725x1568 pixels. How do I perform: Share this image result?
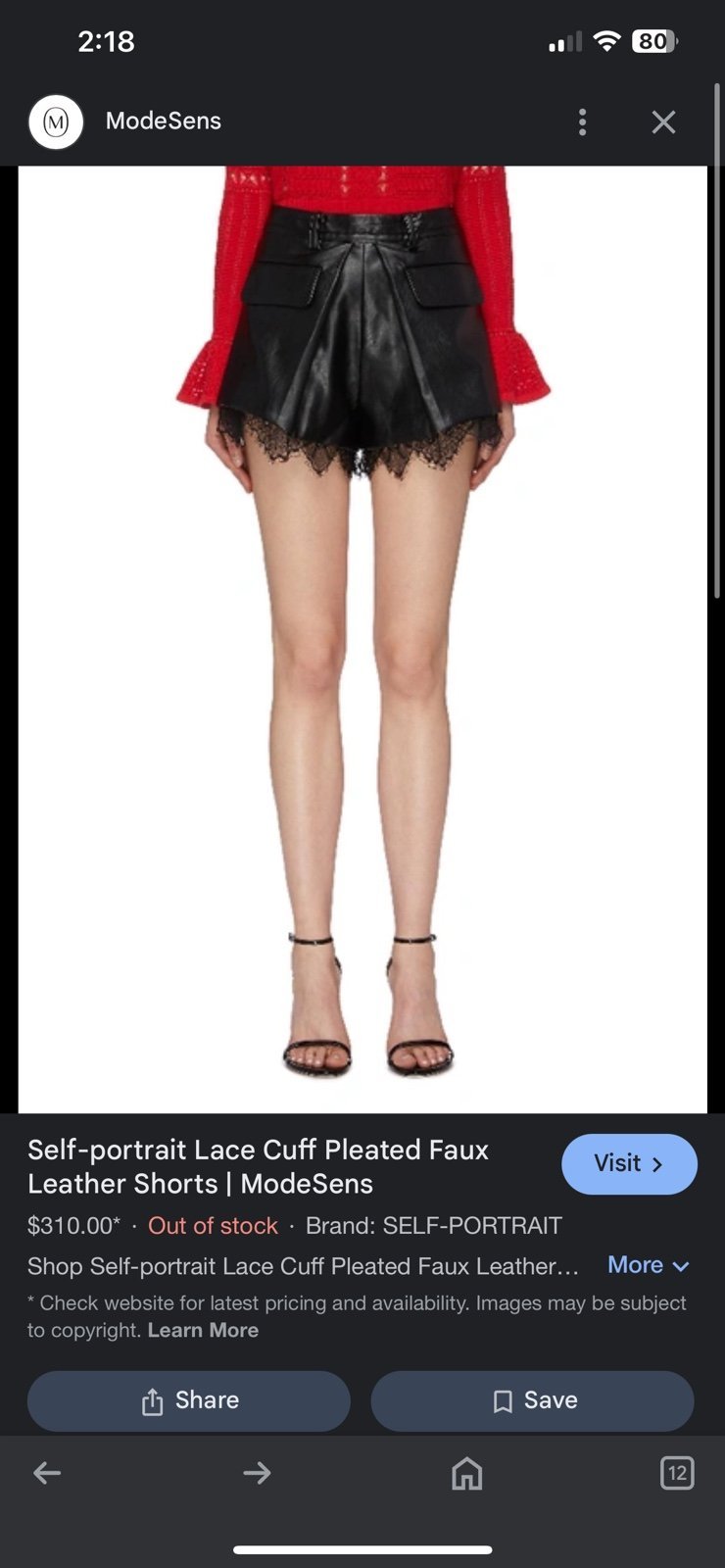(x=189, y=1400)
